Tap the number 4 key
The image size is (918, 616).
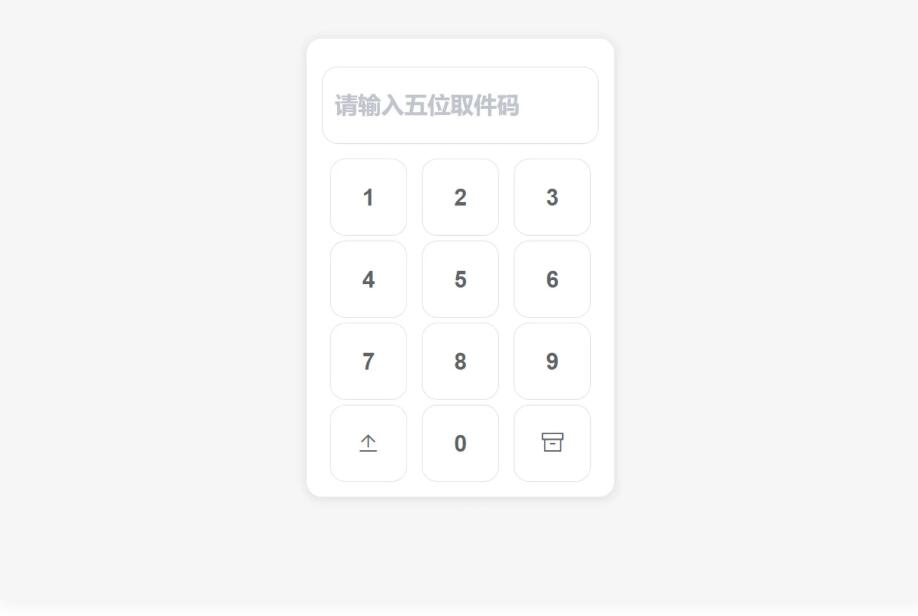(x=368, y=279)
